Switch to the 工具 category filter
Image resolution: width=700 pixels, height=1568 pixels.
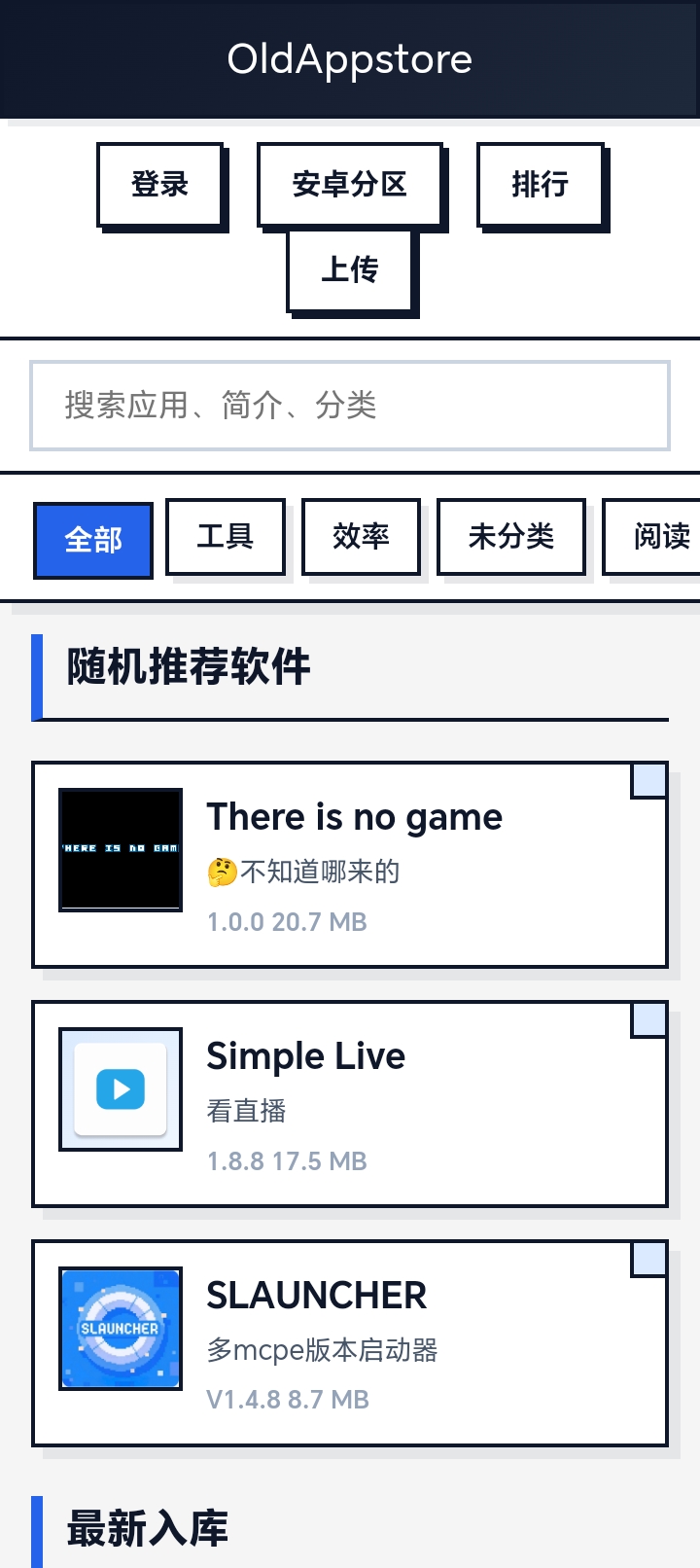click(x=226, y=536)
